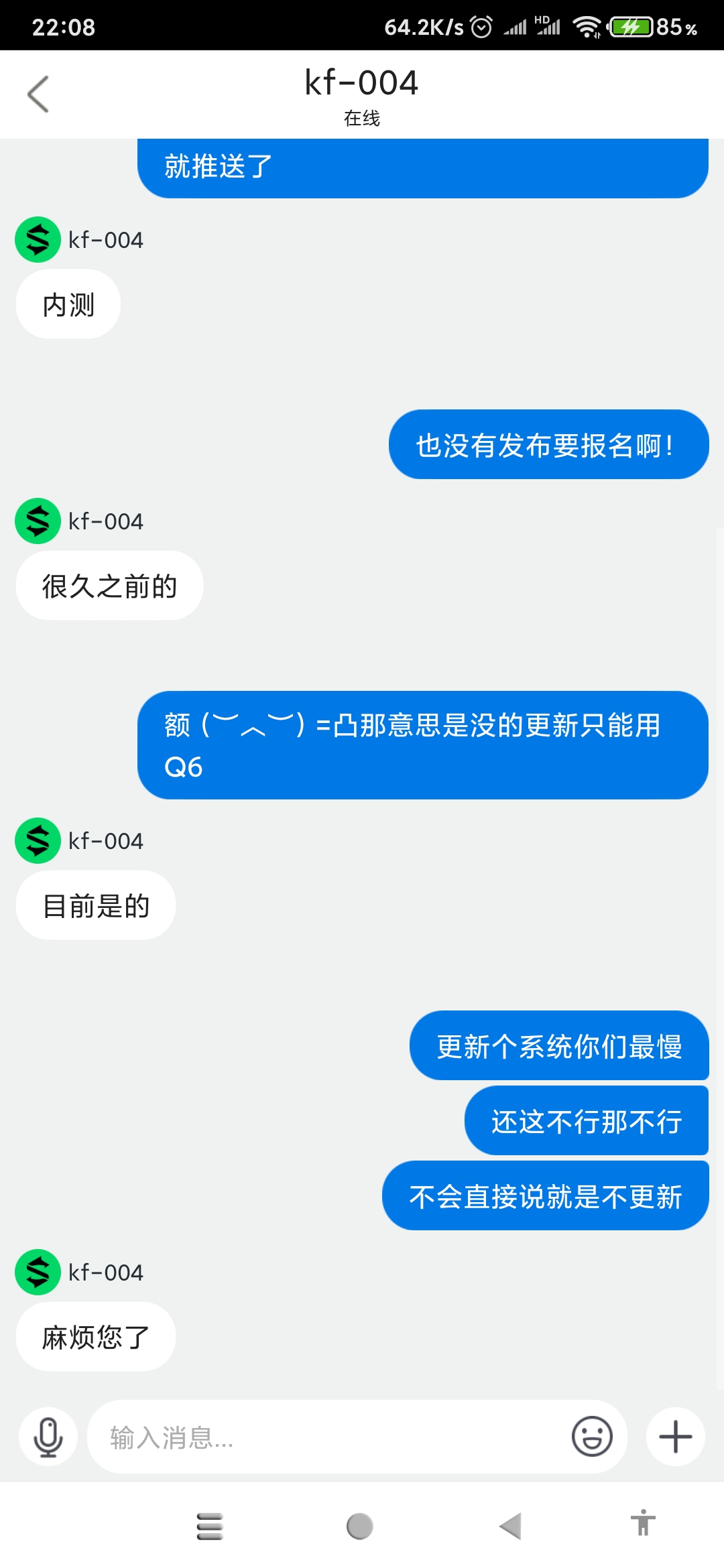Go back using the header arrow
Image resolution: width=724 pixels, height=1568 pixels.
click(38, 94)
